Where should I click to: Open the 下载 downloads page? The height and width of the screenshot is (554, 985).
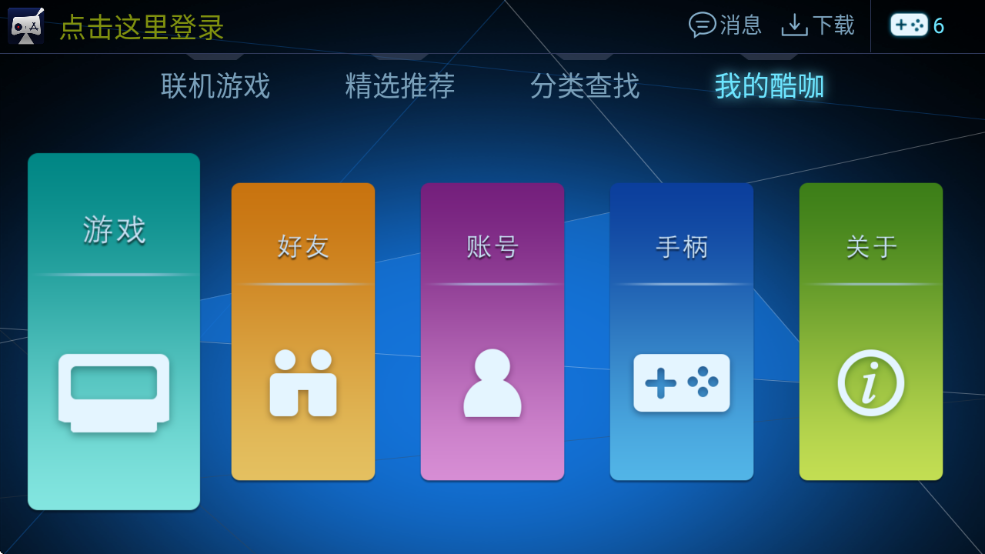[x=817, y=25]
